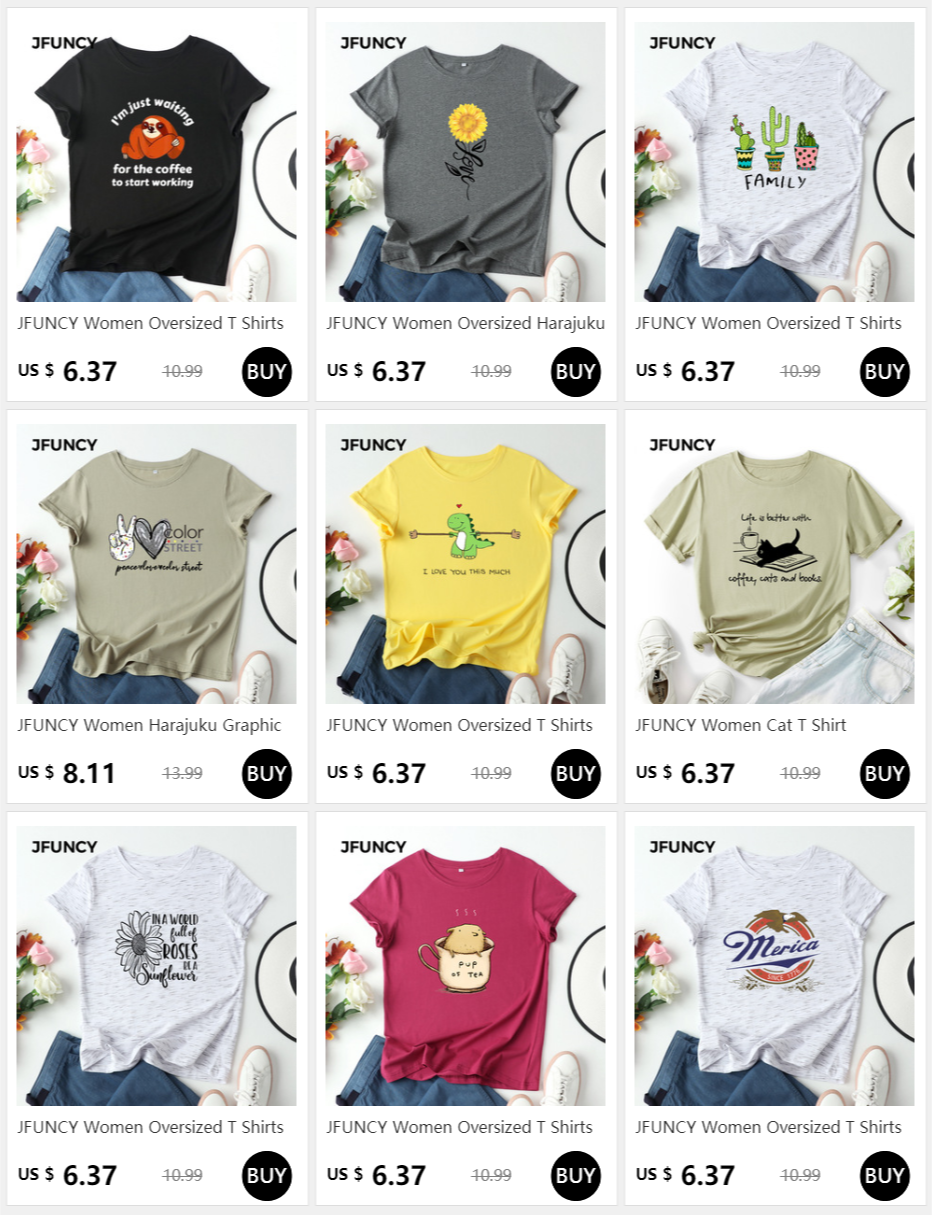Buy the roses sunflower quote shirt
This screenshot has height=1215, width=932.
(267, 1176)
